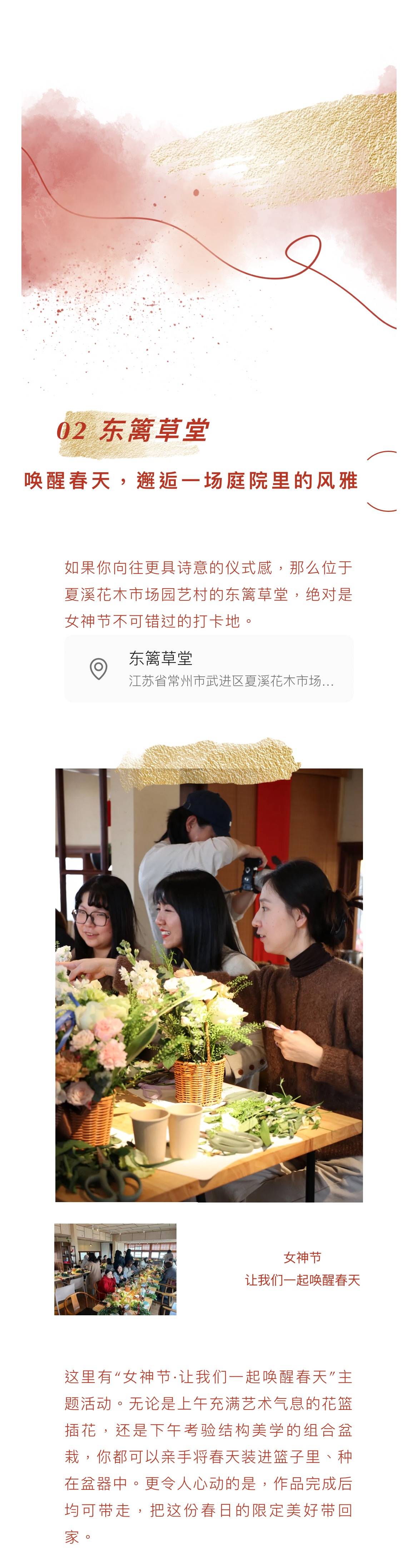
Task: View the large flower-arranging photo
Action: pyautogui.click(x=209, y=985)
